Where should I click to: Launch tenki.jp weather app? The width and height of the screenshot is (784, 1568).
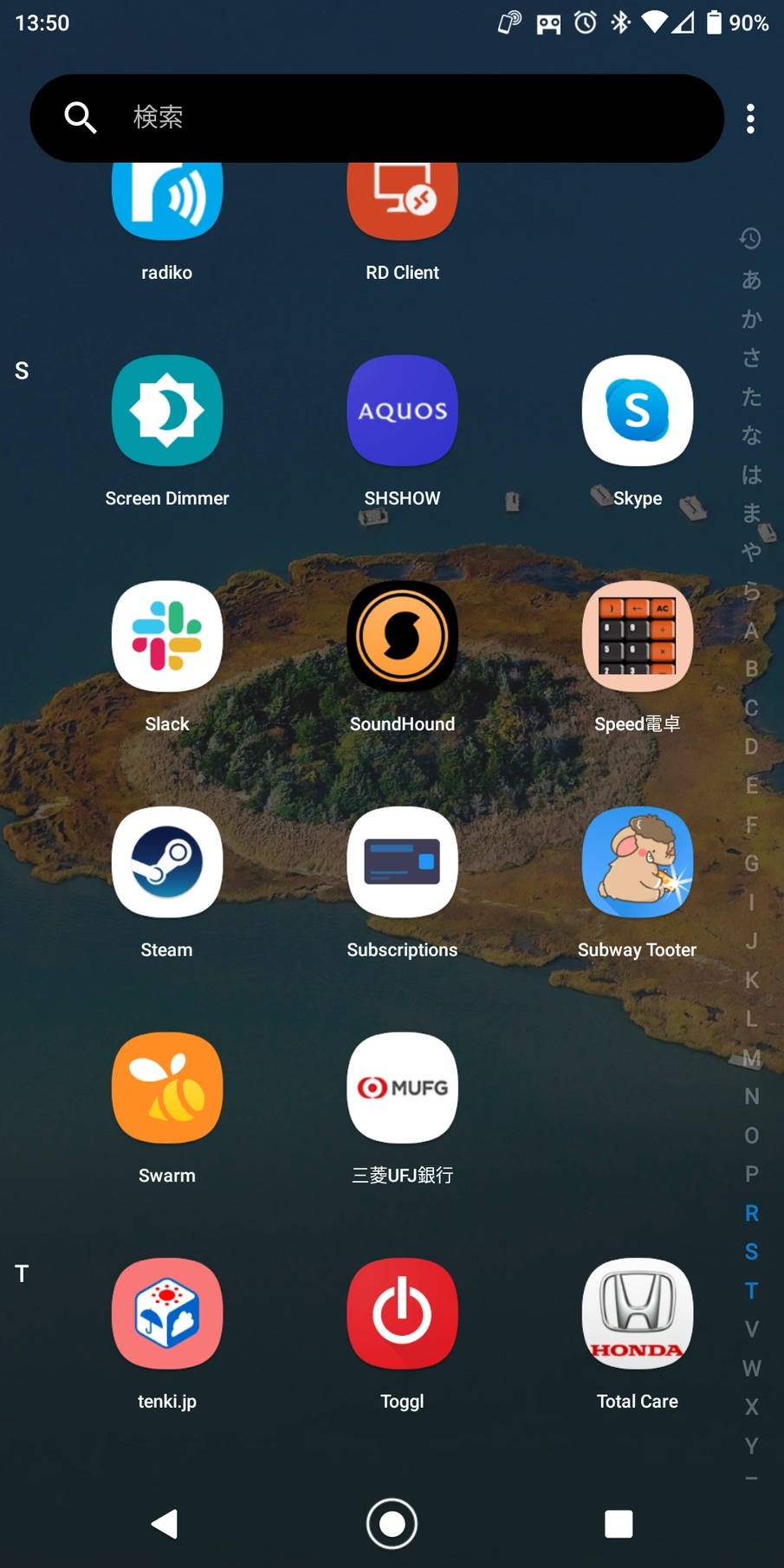(167, 1314)
